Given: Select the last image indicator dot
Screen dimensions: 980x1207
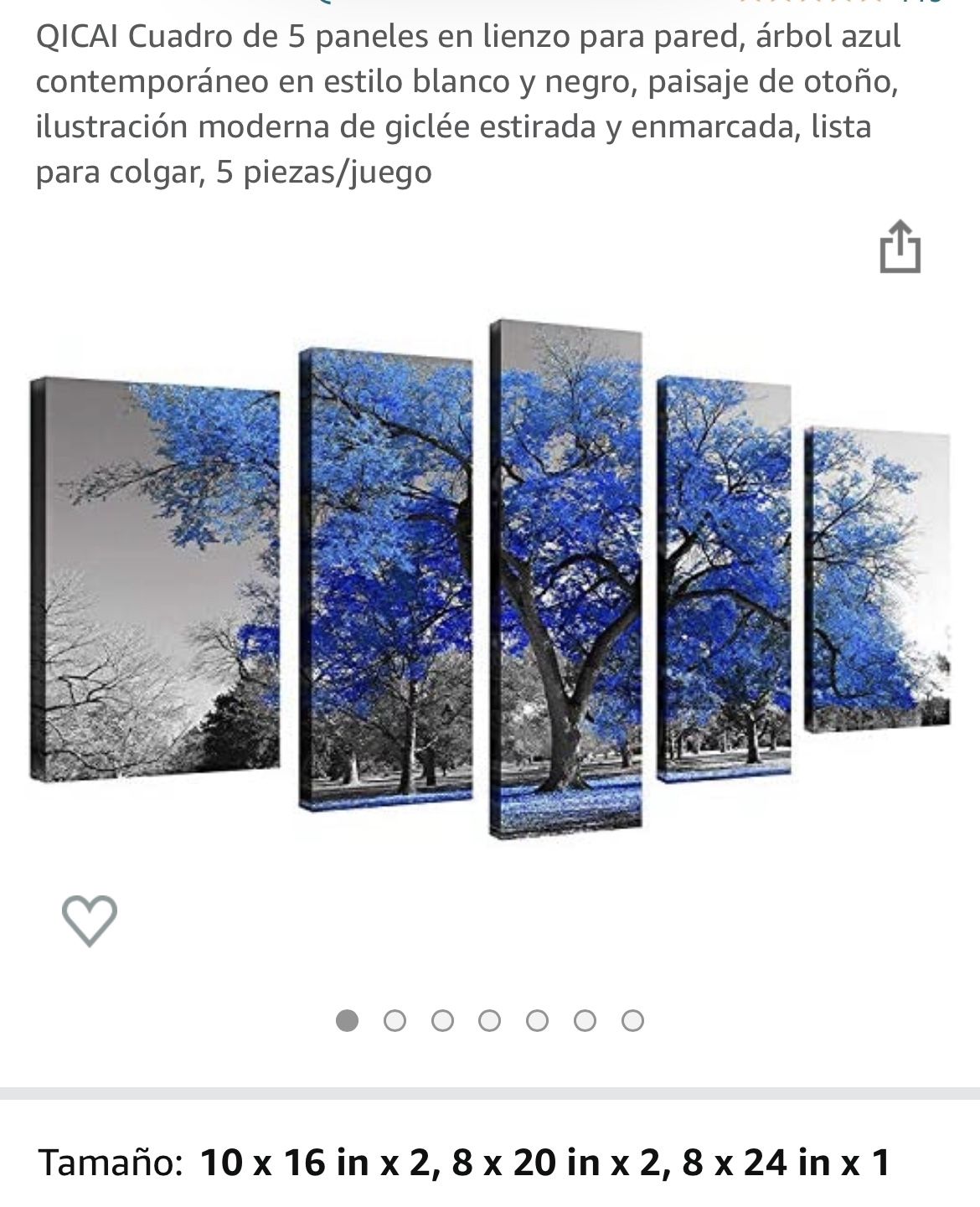Looking at the screenshot, I should pos(633,1020).
